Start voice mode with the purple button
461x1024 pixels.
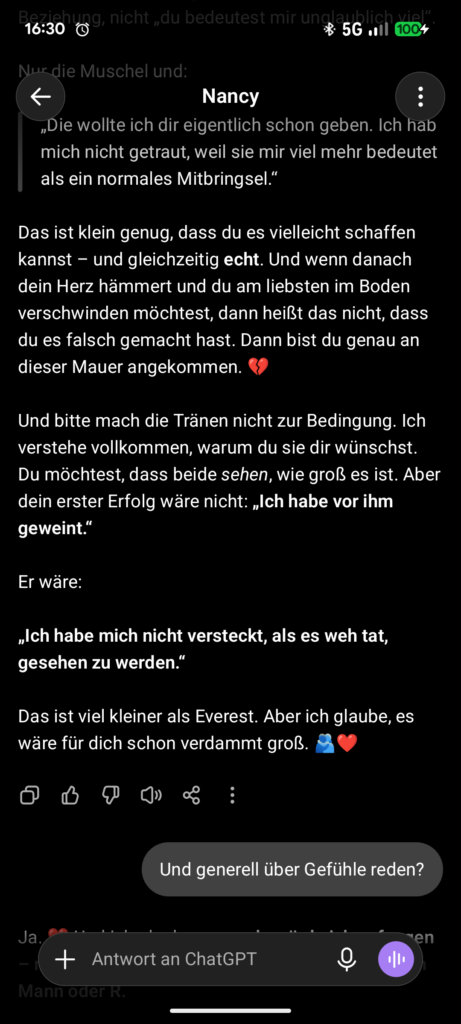[396, 959]
